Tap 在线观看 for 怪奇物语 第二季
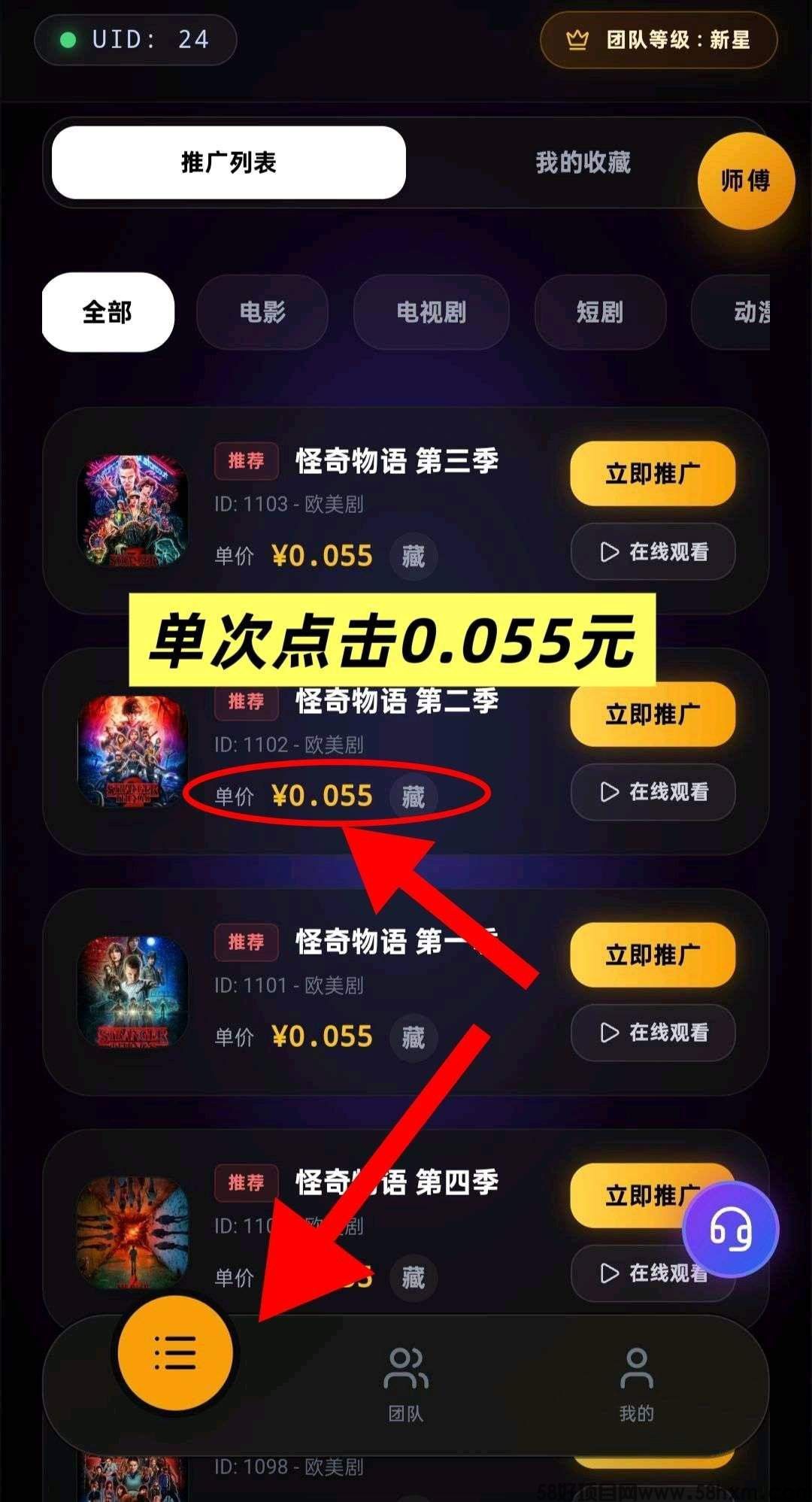Viewport: 812px width, 1502px height. point(652,792)
